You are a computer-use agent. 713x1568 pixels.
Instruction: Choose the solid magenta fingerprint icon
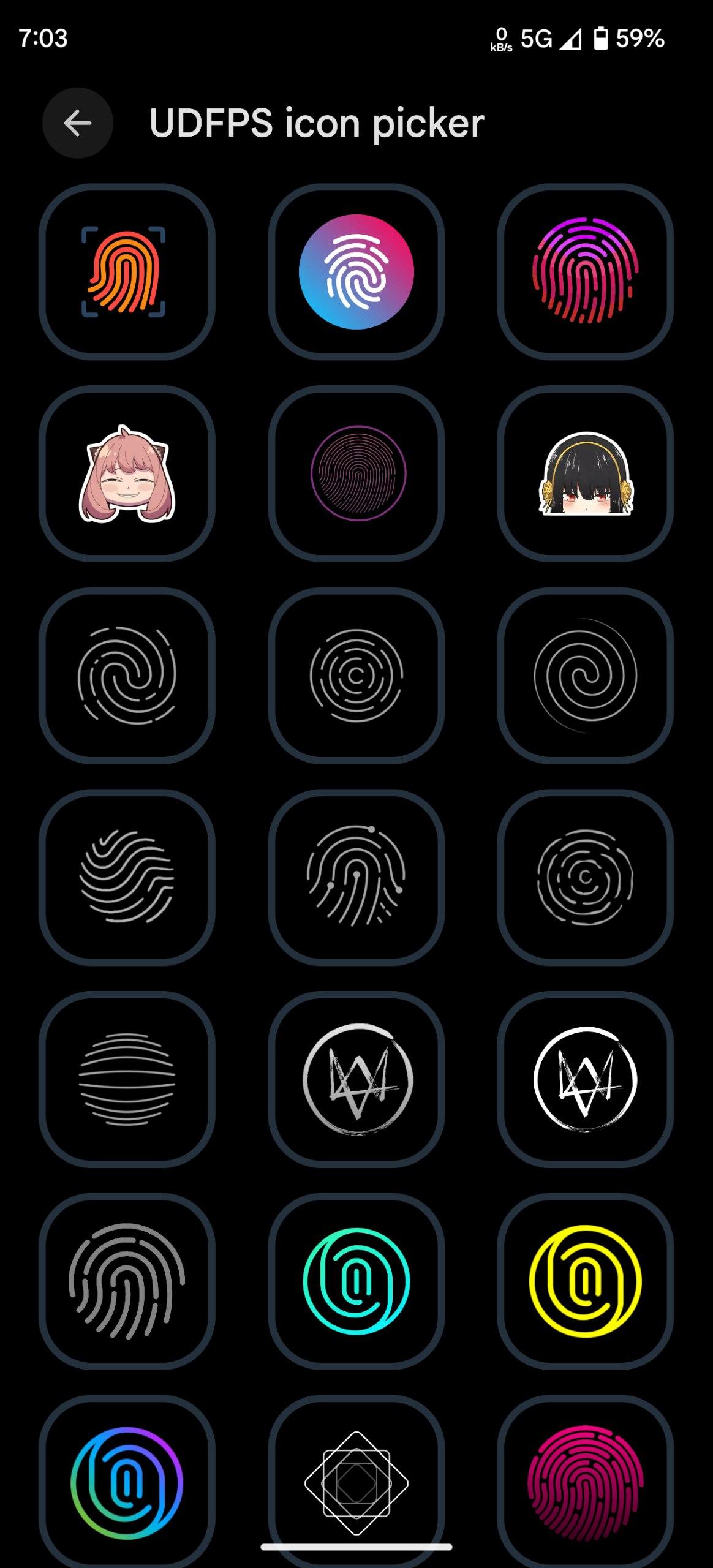click(585, 1483)
